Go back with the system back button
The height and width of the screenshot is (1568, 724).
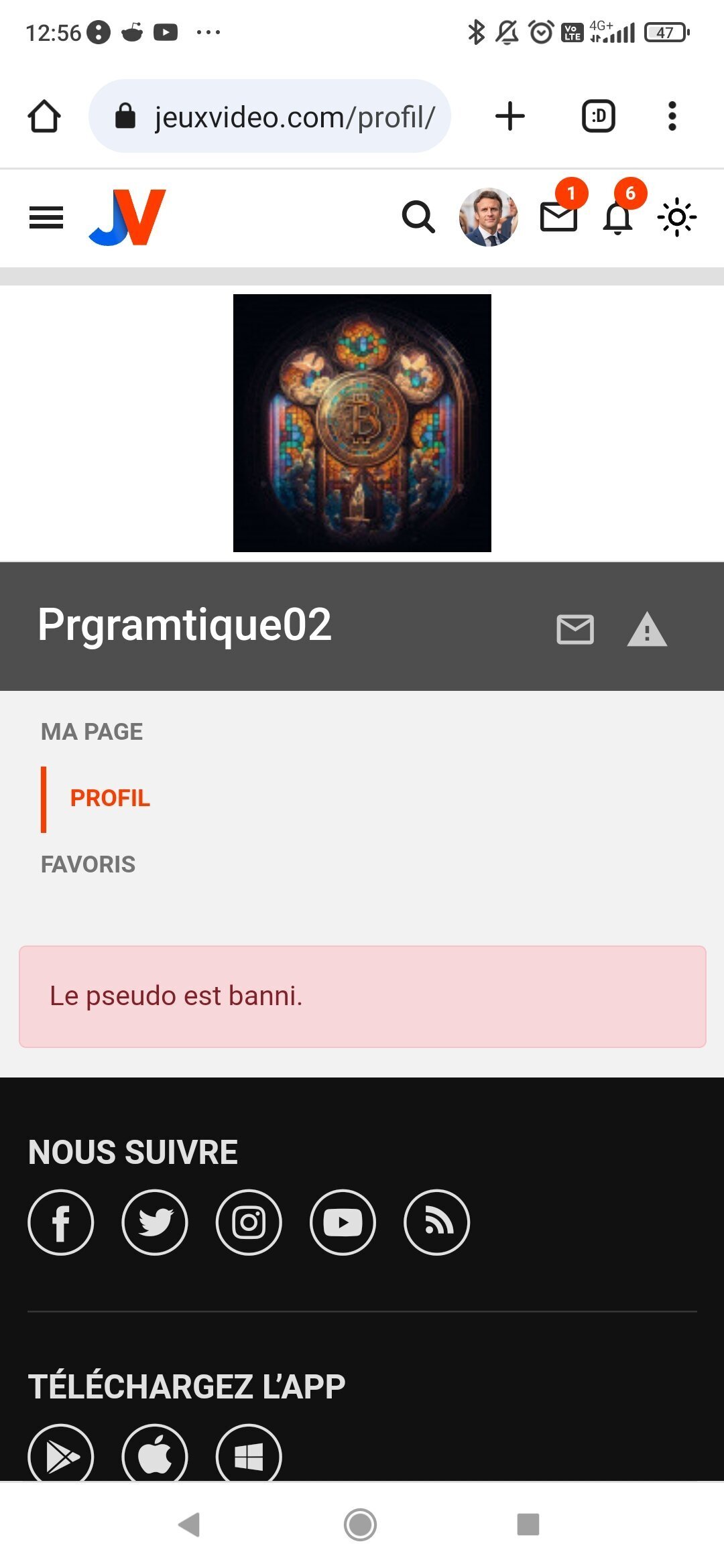(x=190, y=1524)
